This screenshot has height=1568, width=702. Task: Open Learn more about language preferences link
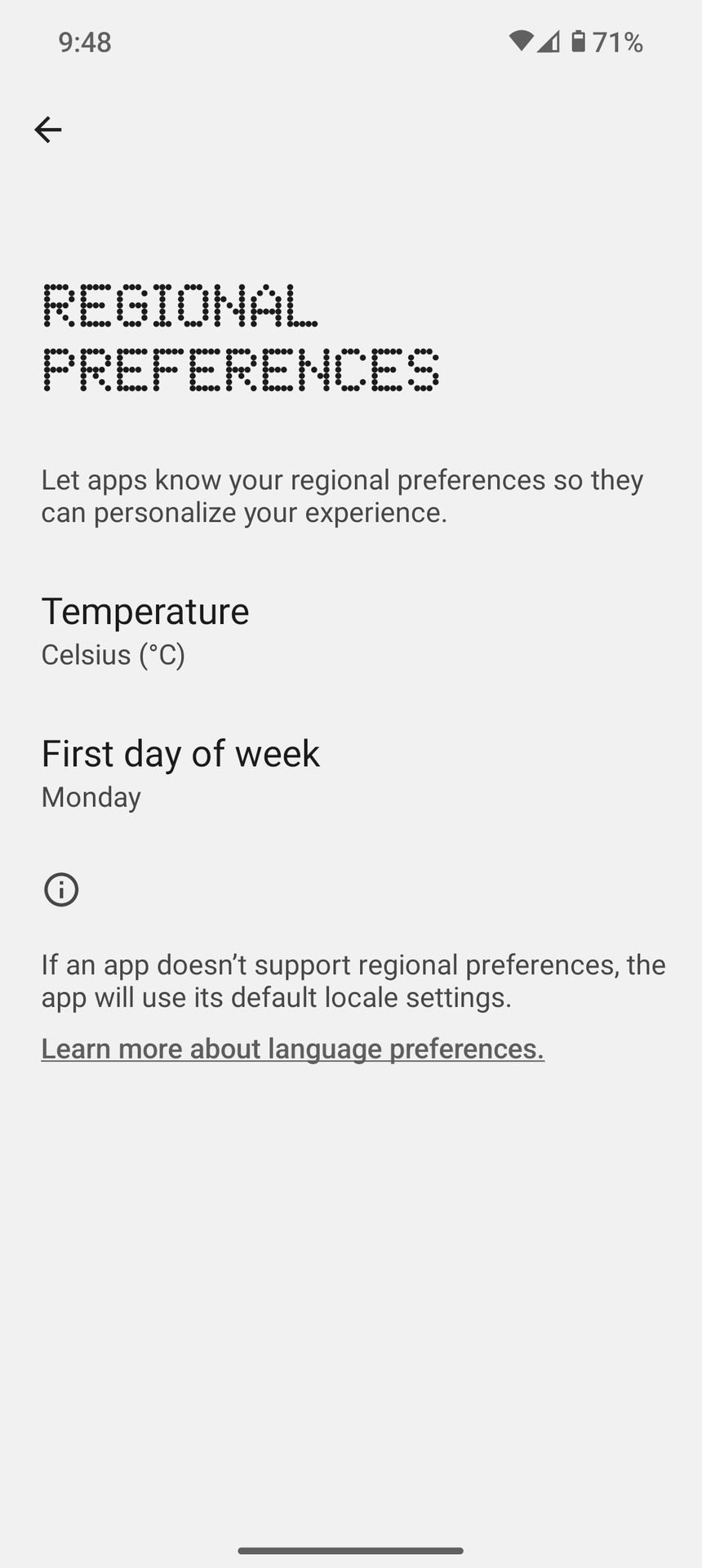[x=292, y=1049]
